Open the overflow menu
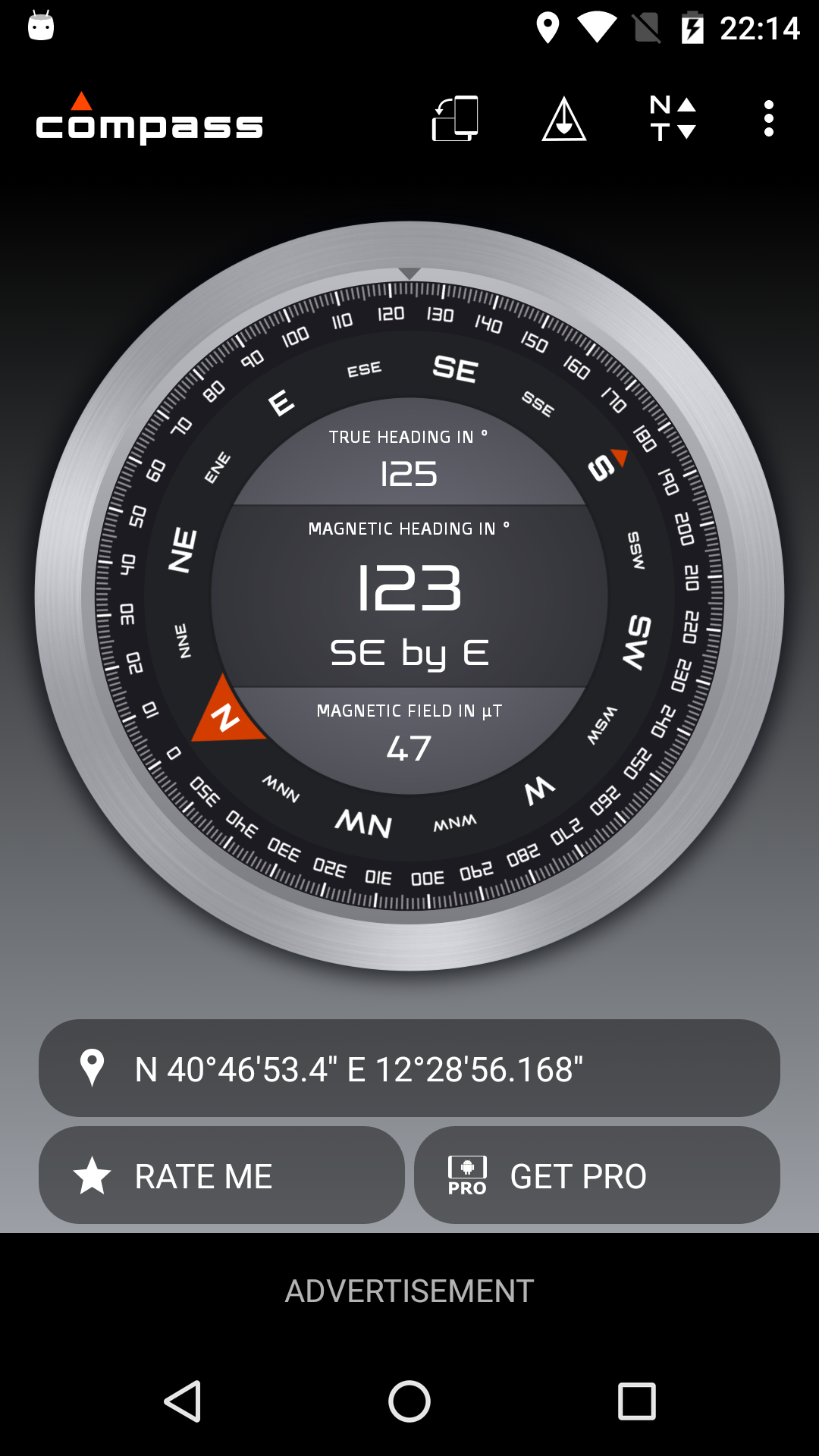The image size is (819, 1456). 768,119
